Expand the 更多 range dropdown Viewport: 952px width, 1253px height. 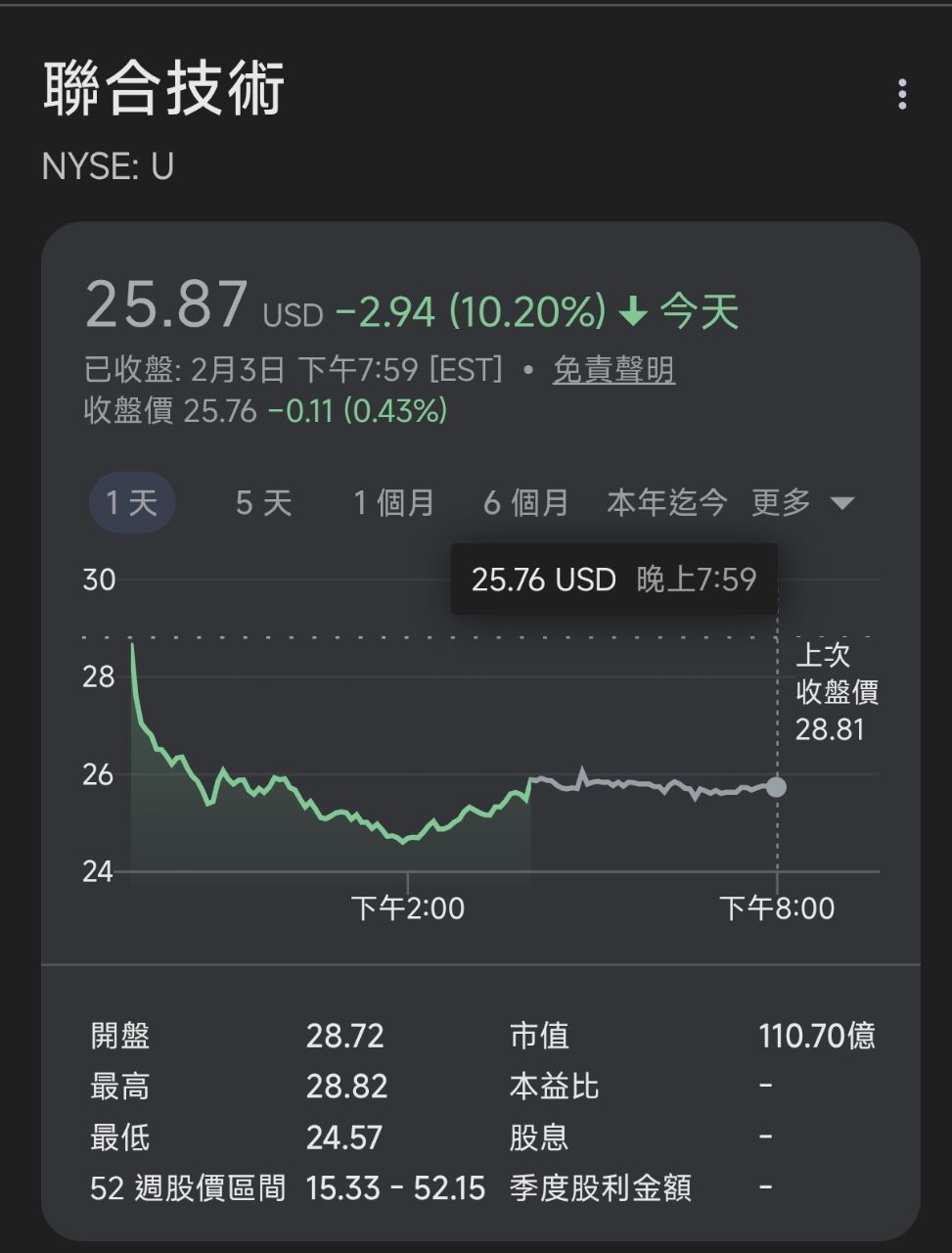(x=802, y=503)
